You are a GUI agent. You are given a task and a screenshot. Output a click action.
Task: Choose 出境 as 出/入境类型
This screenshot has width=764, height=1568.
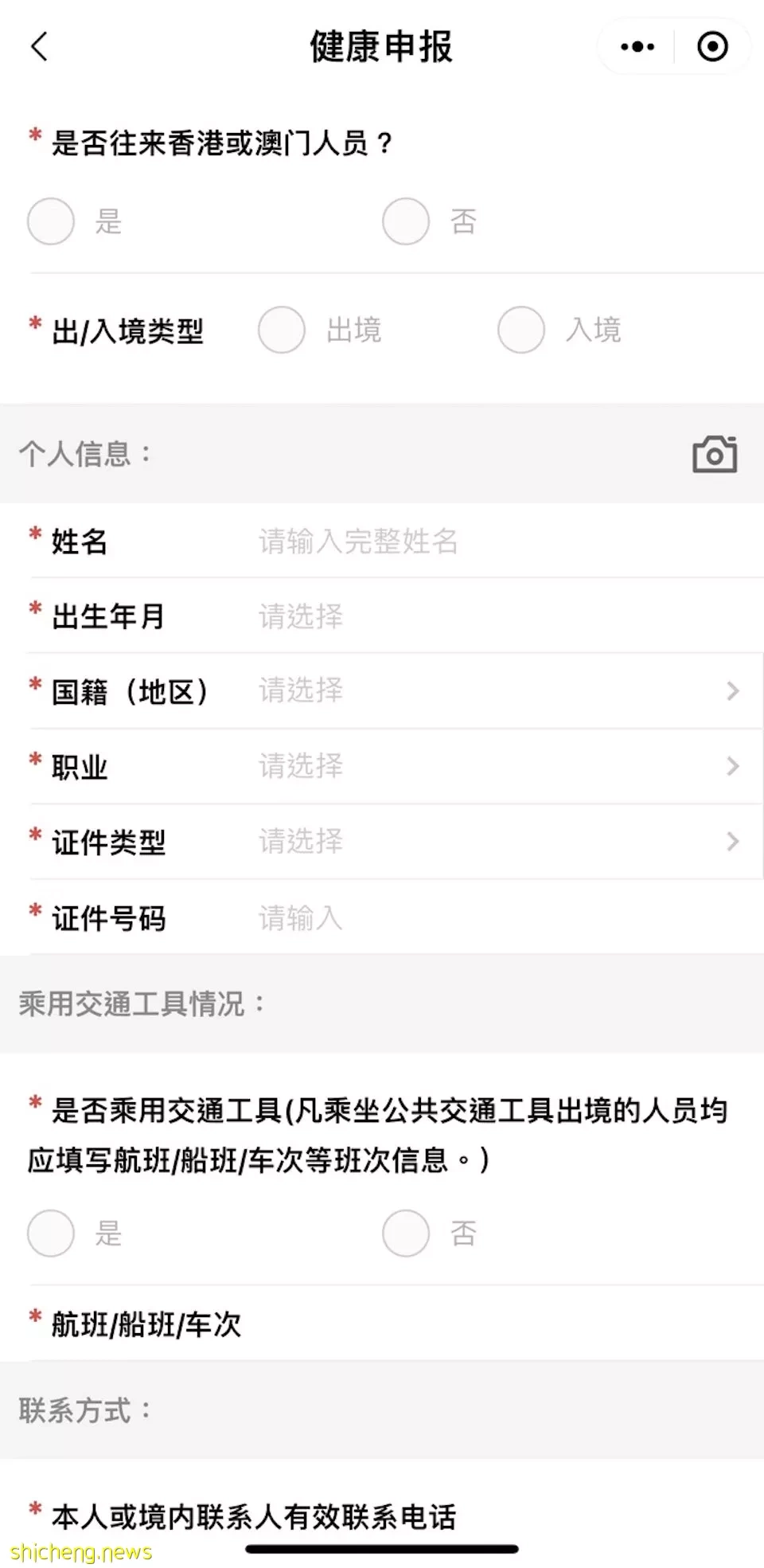point(282,330)
